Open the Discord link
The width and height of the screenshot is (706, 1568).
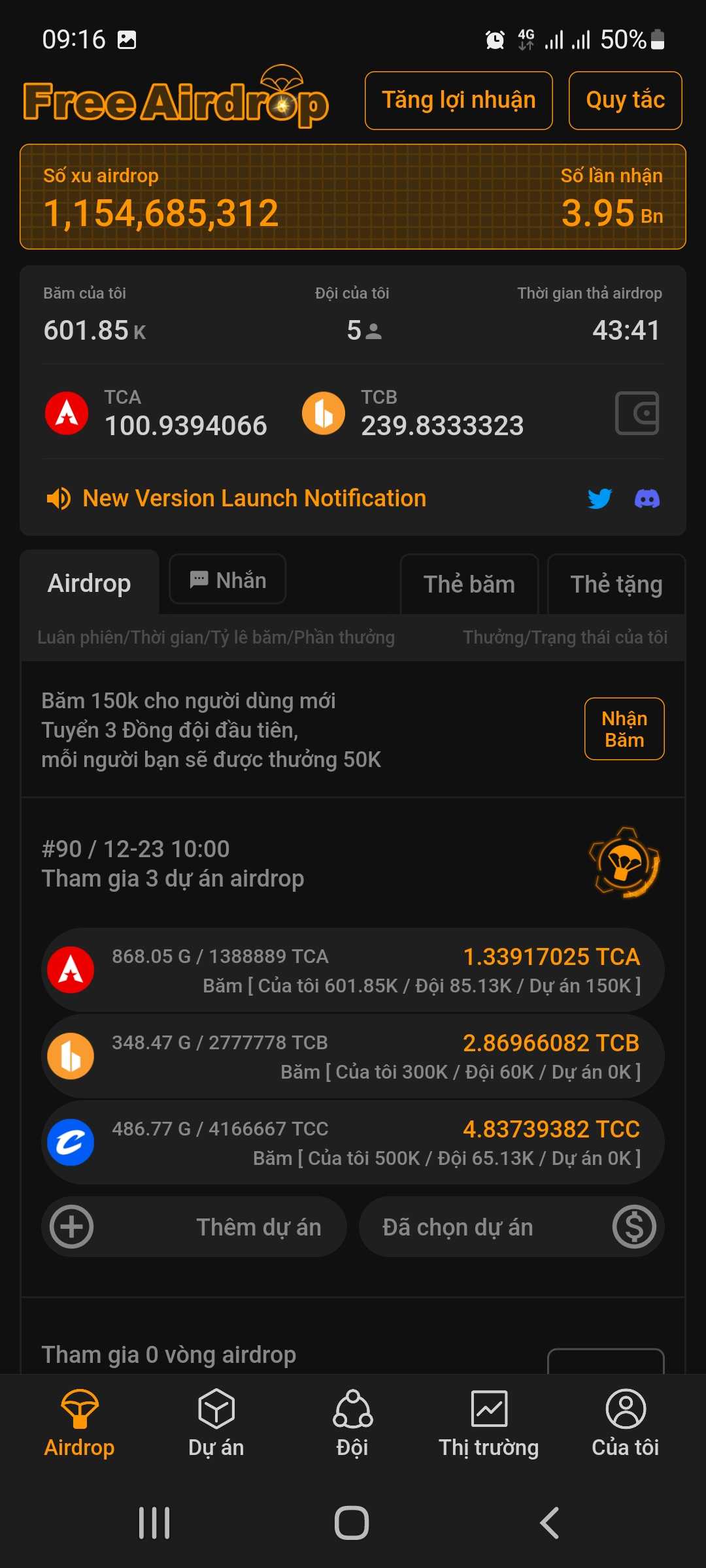pyautogui.click(x=647, y=499)
